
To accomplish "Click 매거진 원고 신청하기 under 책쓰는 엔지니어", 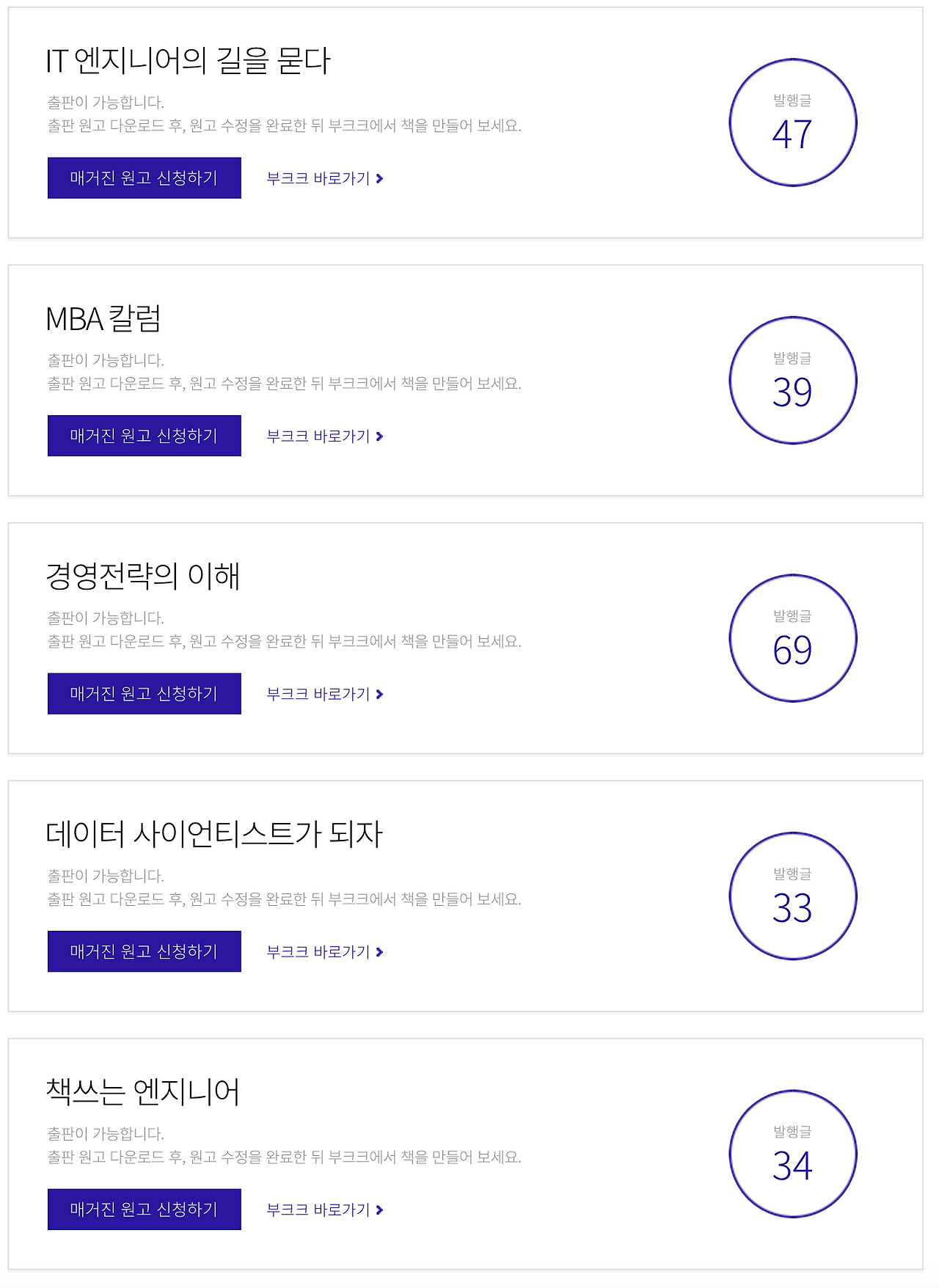I will [144, 1208].
